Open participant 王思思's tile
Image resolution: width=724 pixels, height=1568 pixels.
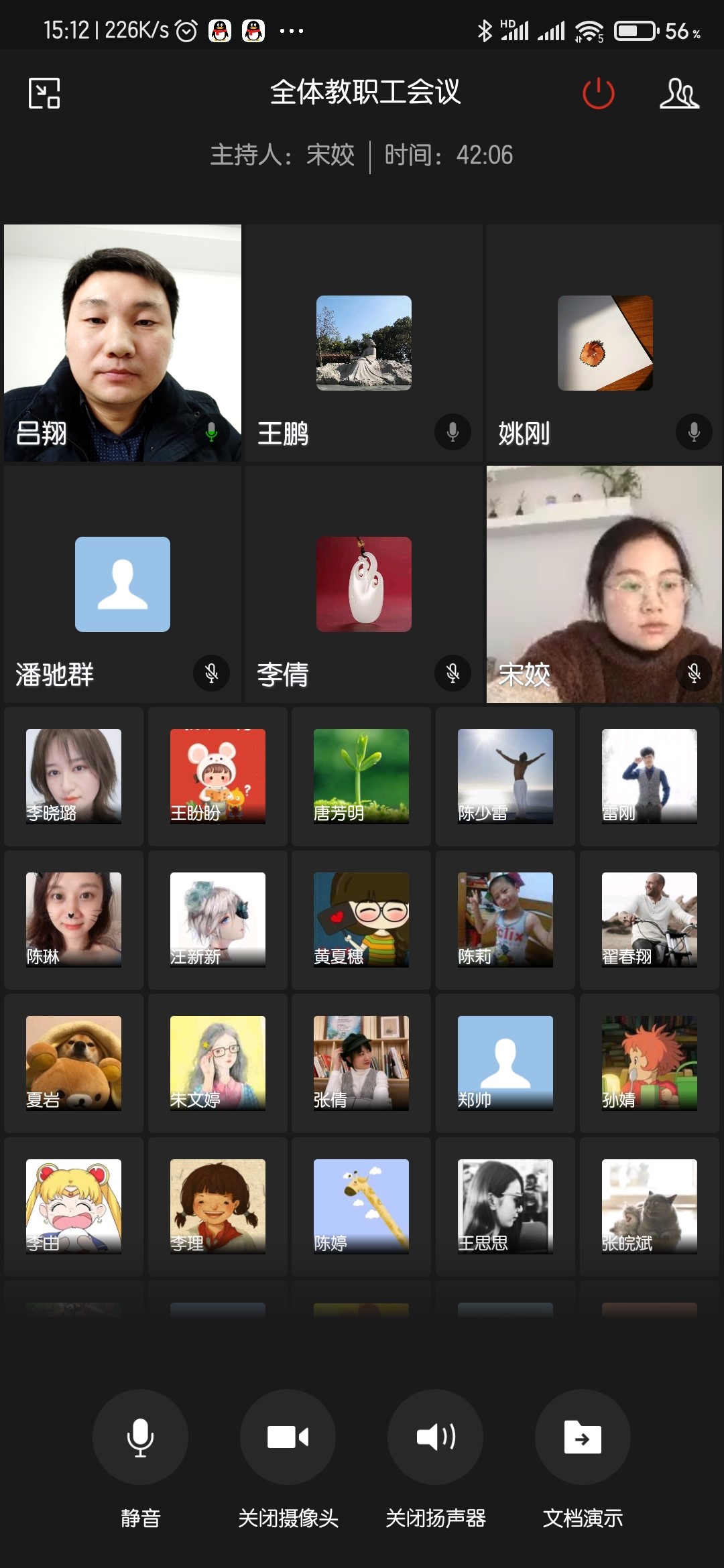pyautogui.click(x=505, y=1206)
